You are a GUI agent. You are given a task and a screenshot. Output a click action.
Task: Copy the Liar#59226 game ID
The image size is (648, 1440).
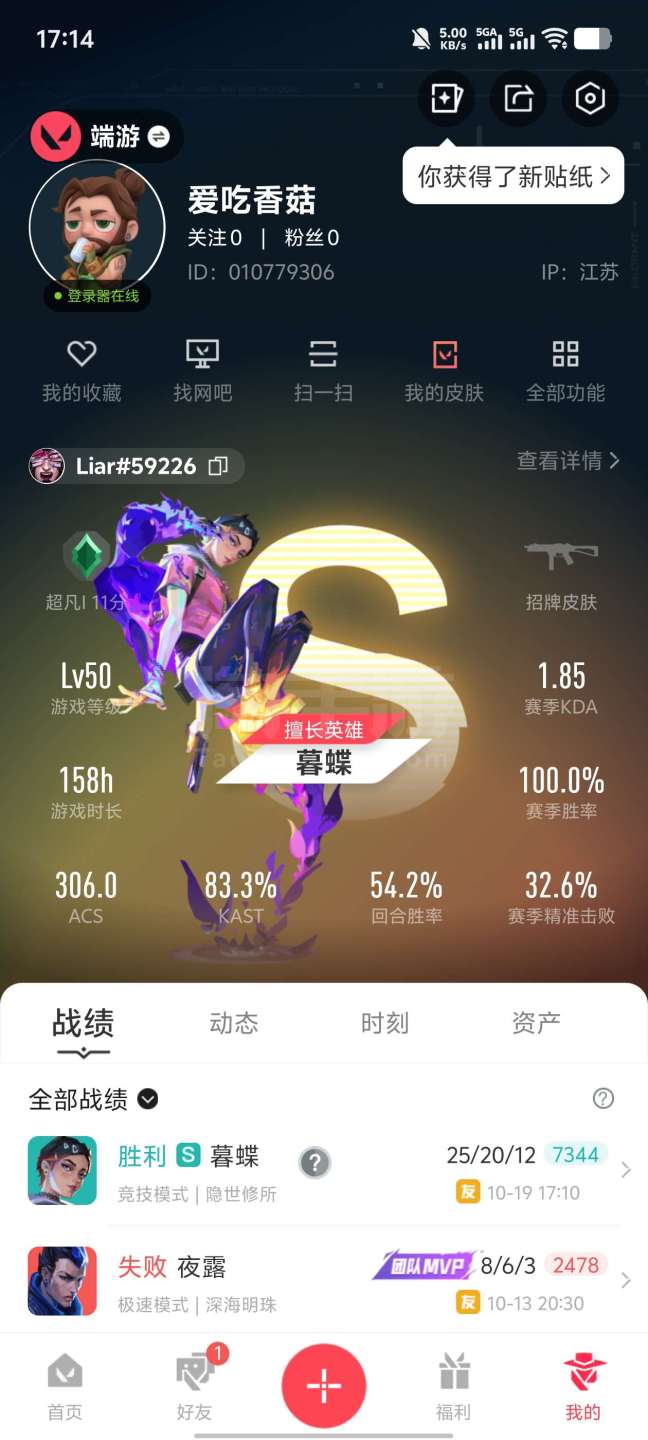pyautogui.click(x=218, y=466)
